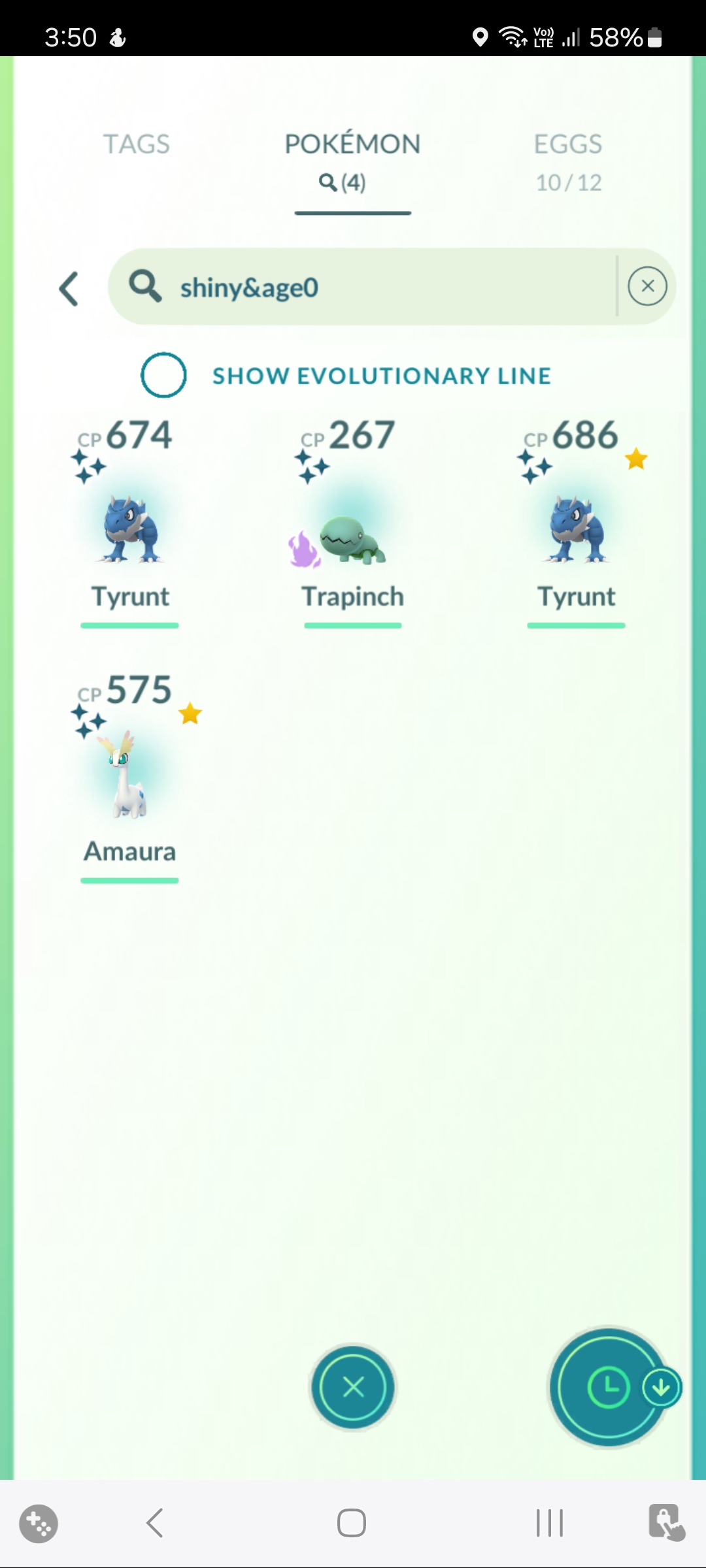
Task: Switch to the Tags tab
Action: pyautogui.click(x=137, y=144)
